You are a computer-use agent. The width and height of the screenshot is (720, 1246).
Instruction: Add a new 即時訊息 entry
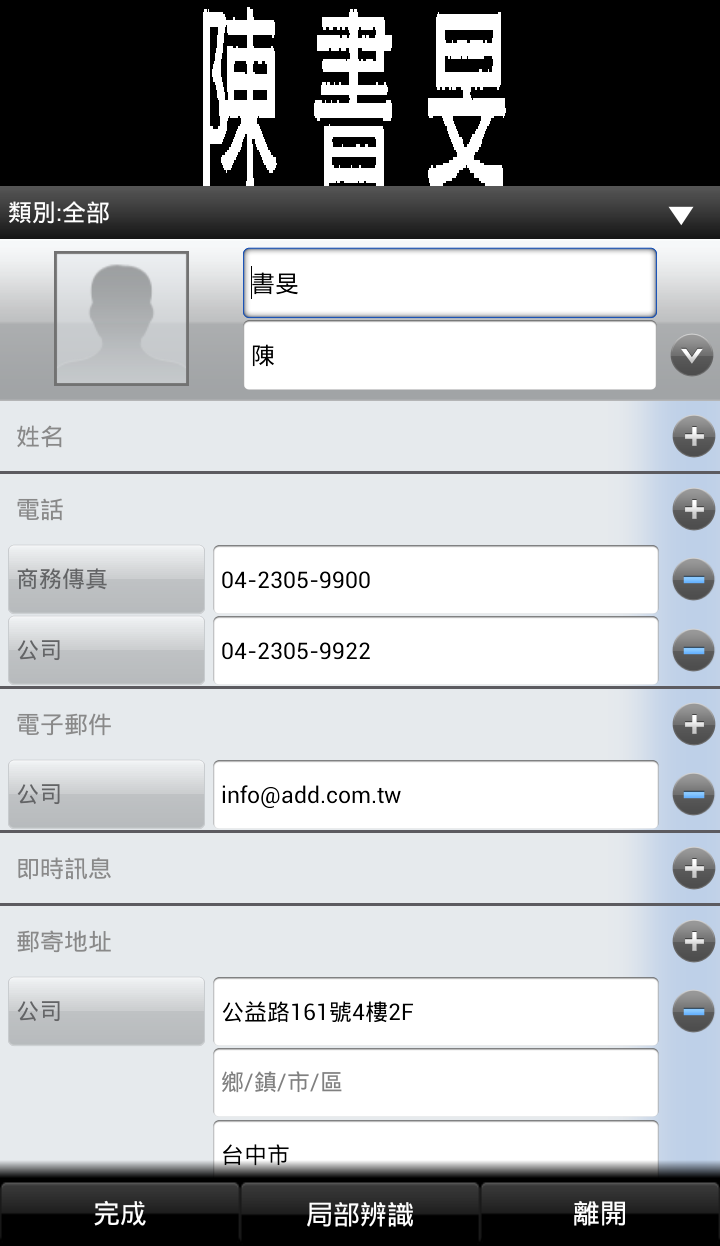pyautogui.click(x=693, y=868)
